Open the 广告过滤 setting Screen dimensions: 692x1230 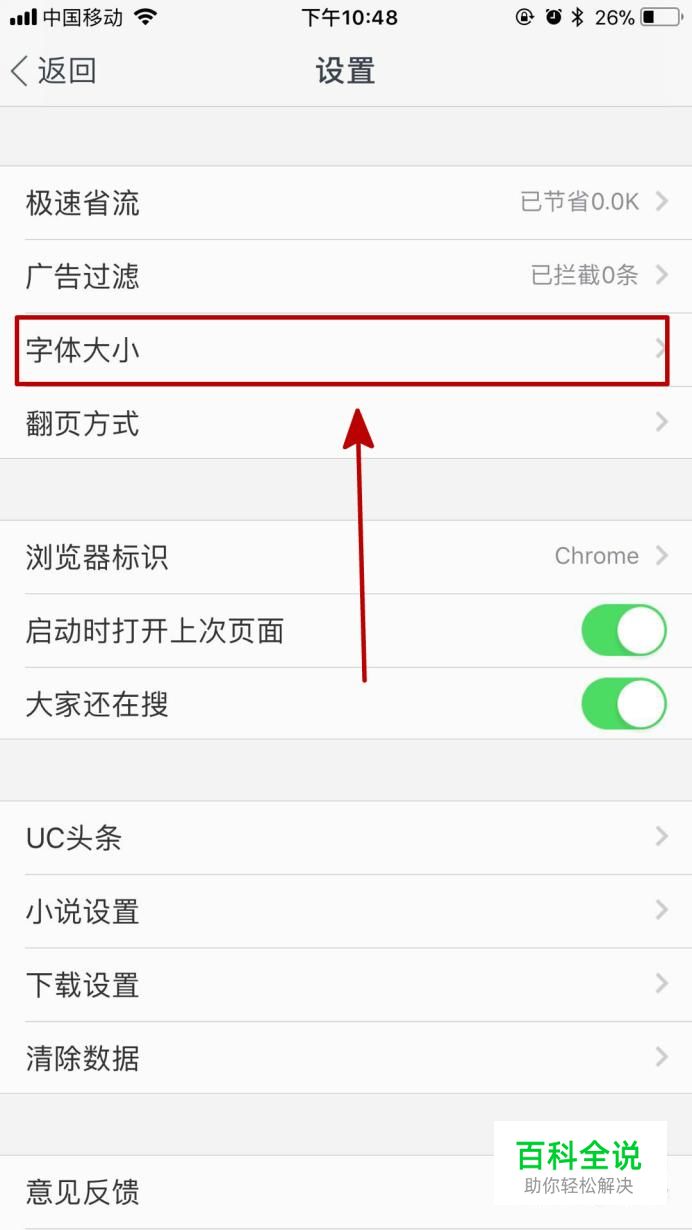pos(346,276)
